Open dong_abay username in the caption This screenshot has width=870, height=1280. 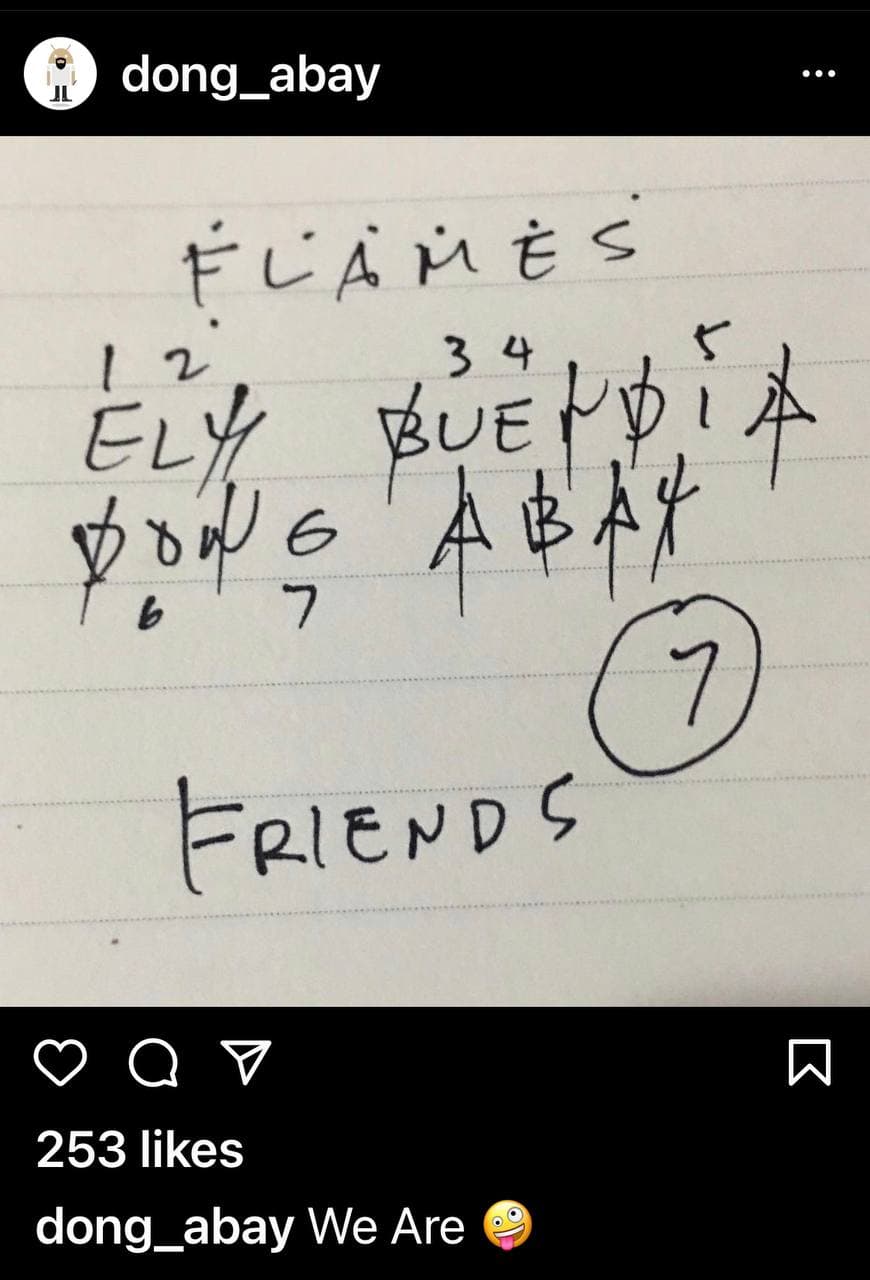[165, 1227]
